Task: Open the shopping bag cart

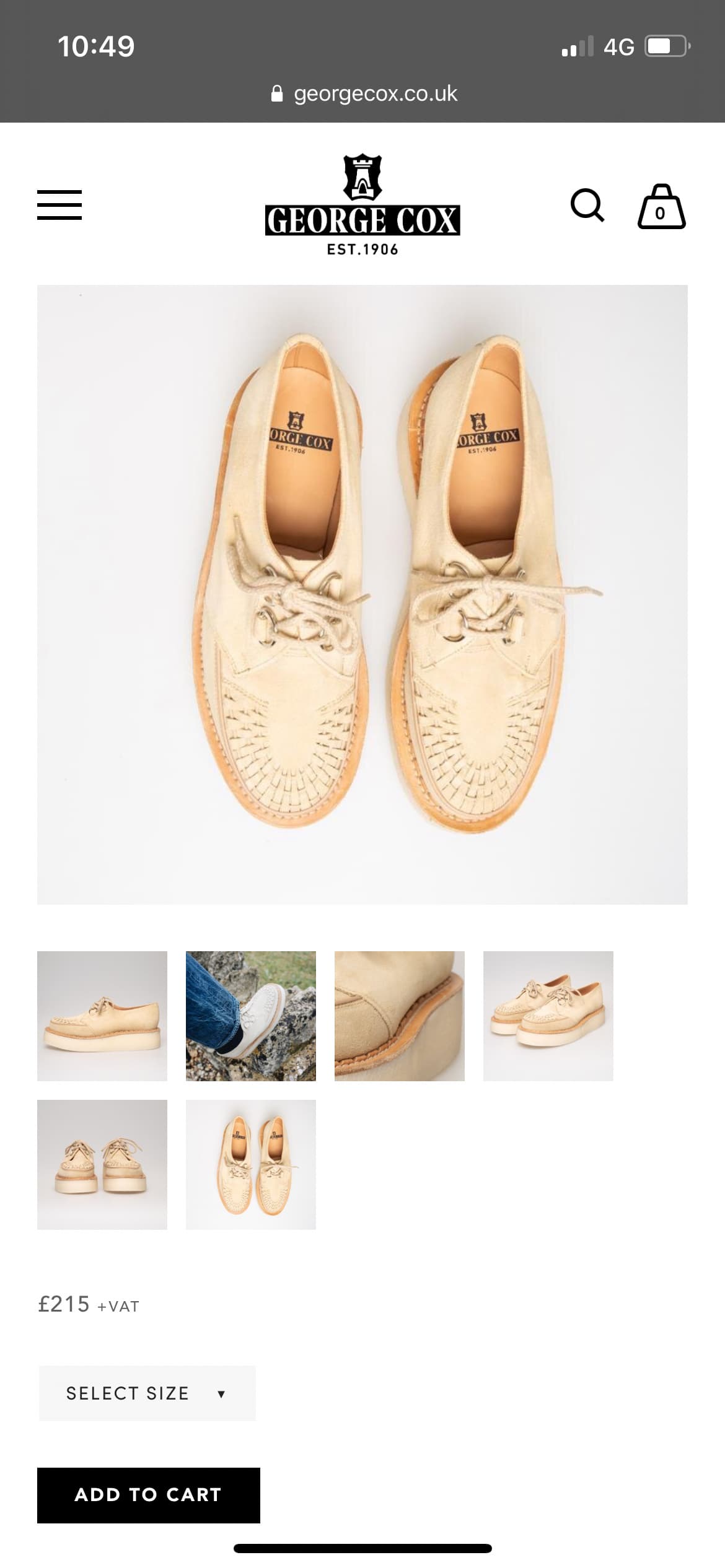Action: coord(661,207)
